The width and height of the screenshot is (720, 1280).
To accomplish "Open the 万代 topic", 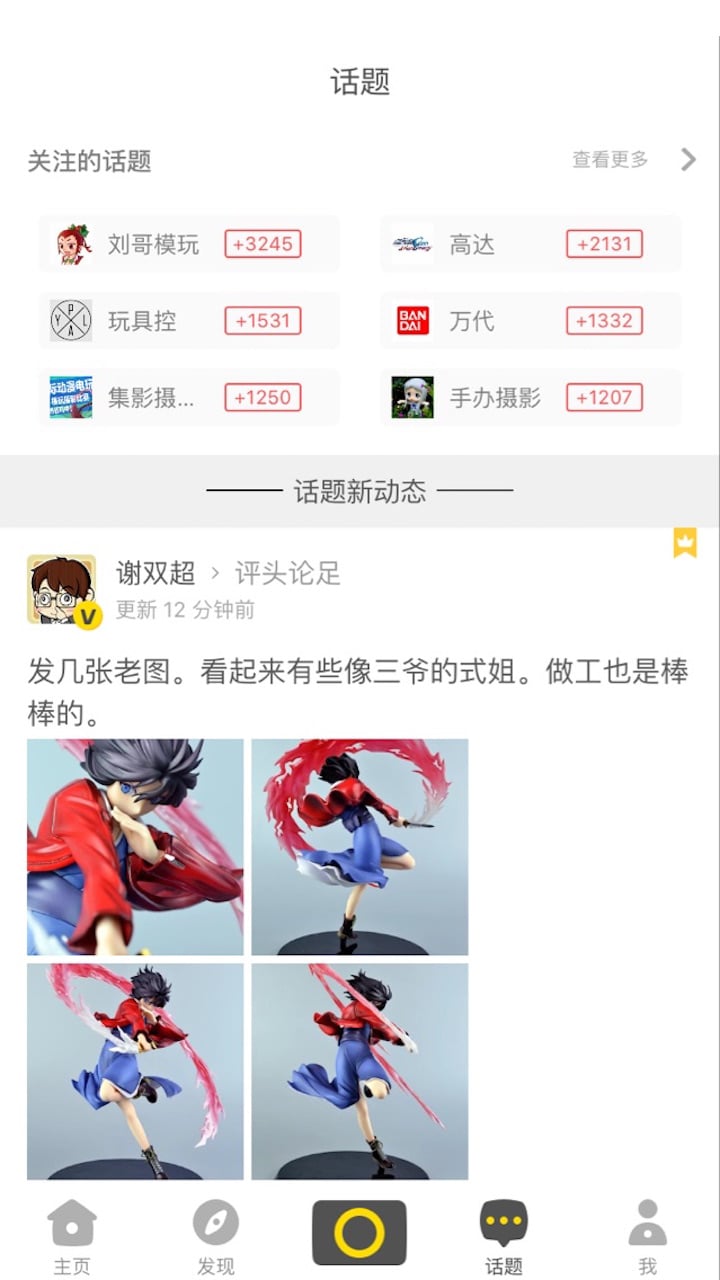I will [x=530, y=321].
